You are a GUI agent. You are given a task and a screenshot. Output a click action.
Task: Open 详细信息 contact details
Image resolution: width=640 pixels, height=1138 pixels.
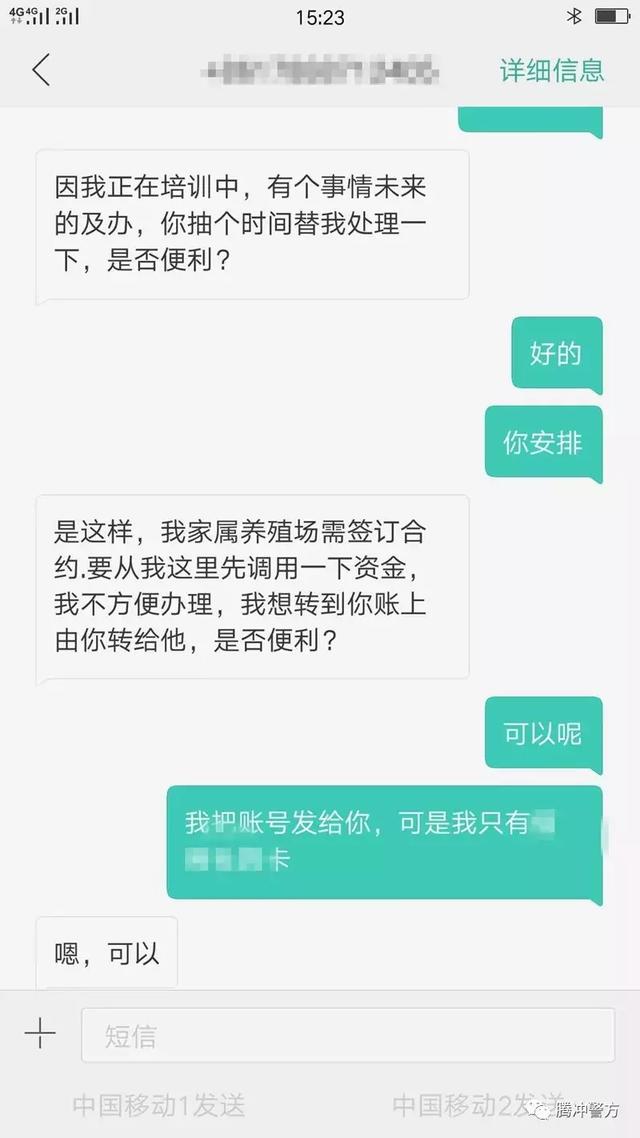[x=552, y=70]
